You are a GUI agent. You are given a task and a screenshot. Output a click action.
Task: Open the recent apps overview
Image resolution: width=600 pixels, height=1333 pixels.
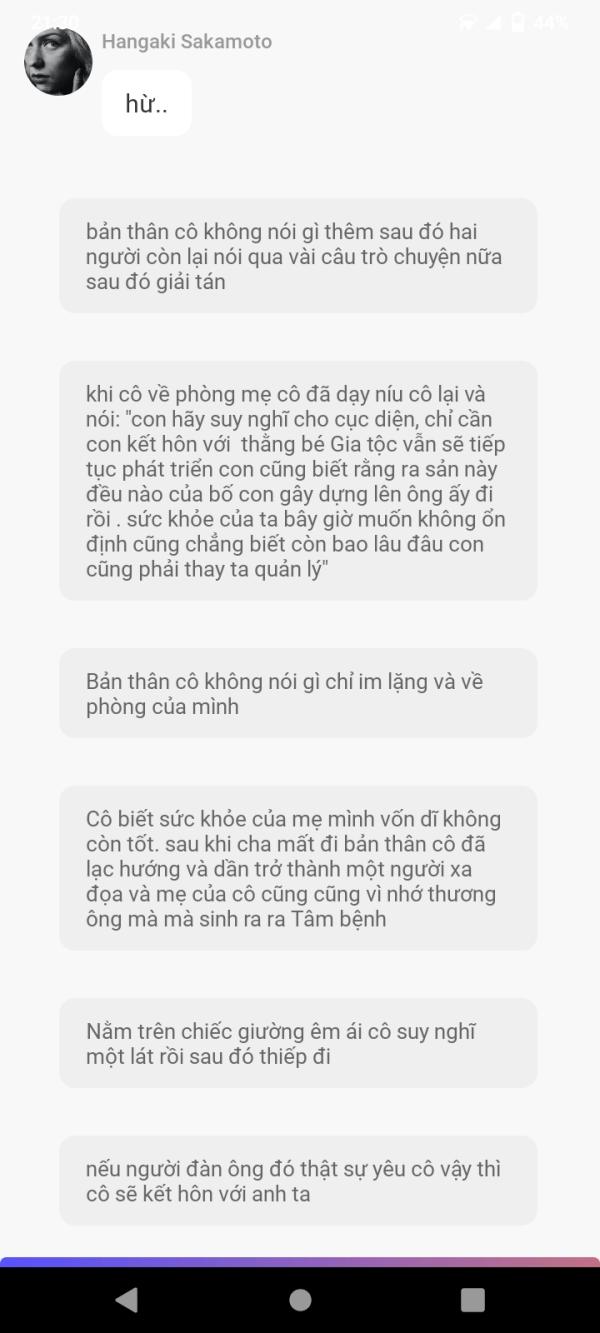point(472,1299)
